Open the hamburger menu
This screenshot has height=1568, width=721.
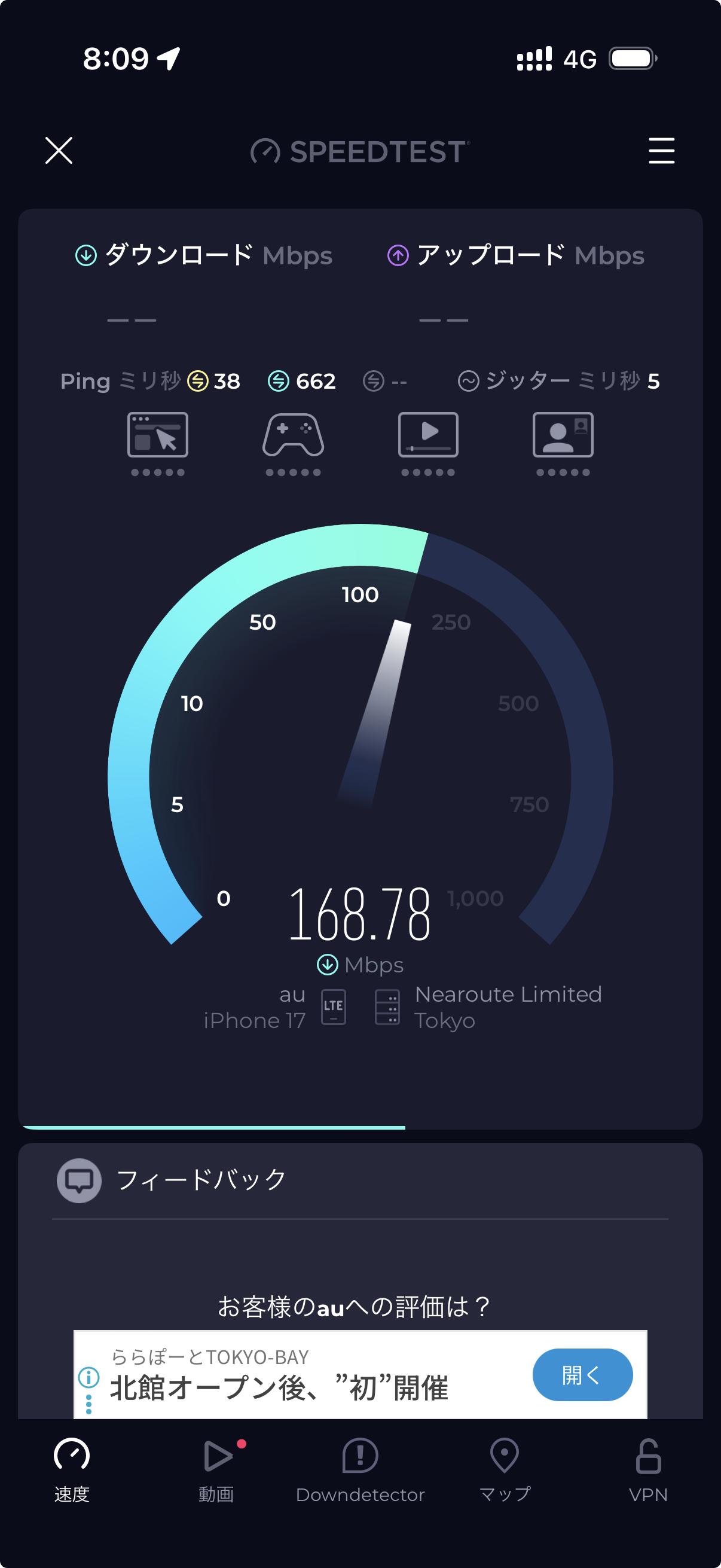661,150
